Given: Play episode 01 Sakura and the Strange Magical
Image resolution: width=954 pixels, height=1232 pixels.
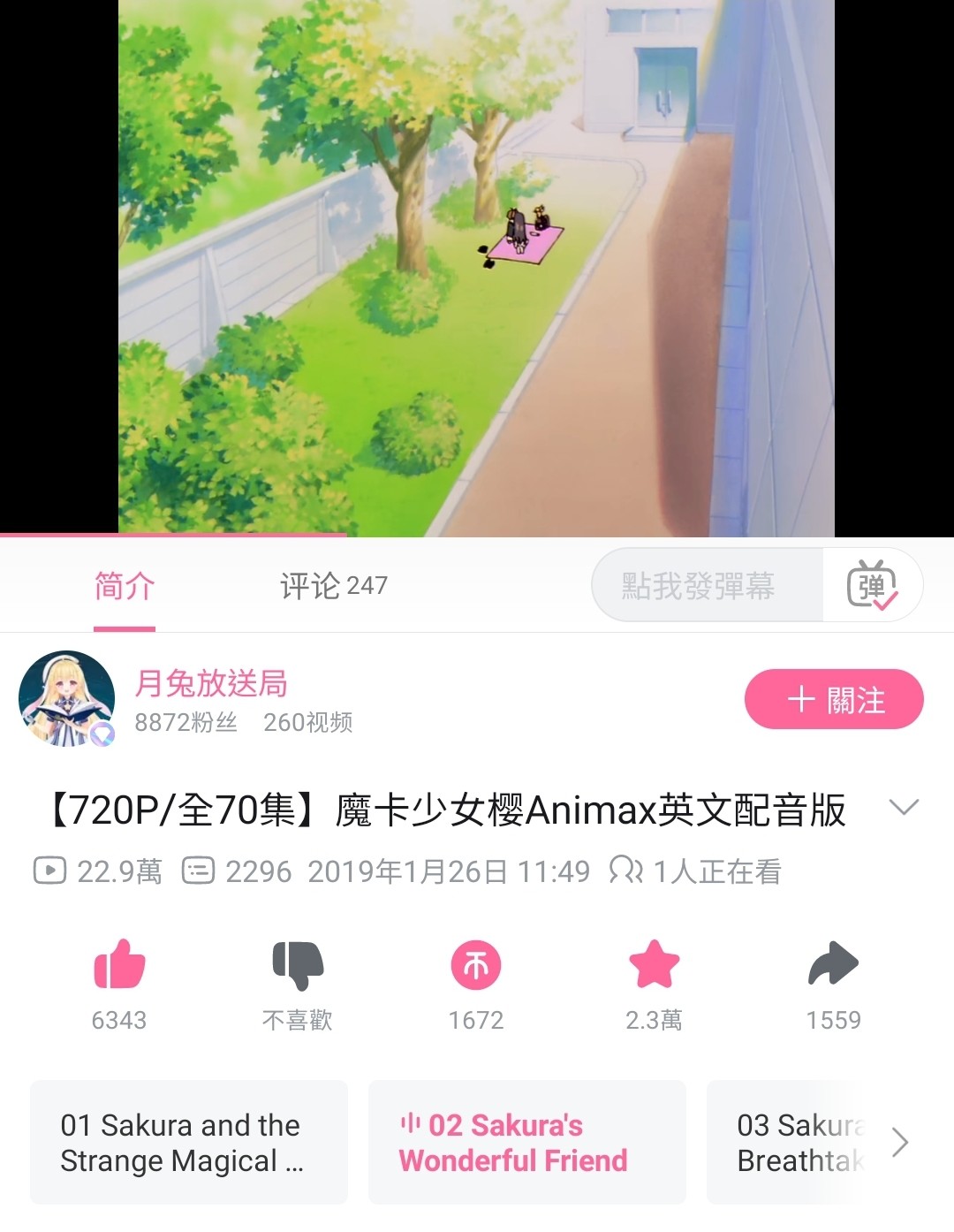Looking at the screenshot, I should (188, 1142).
